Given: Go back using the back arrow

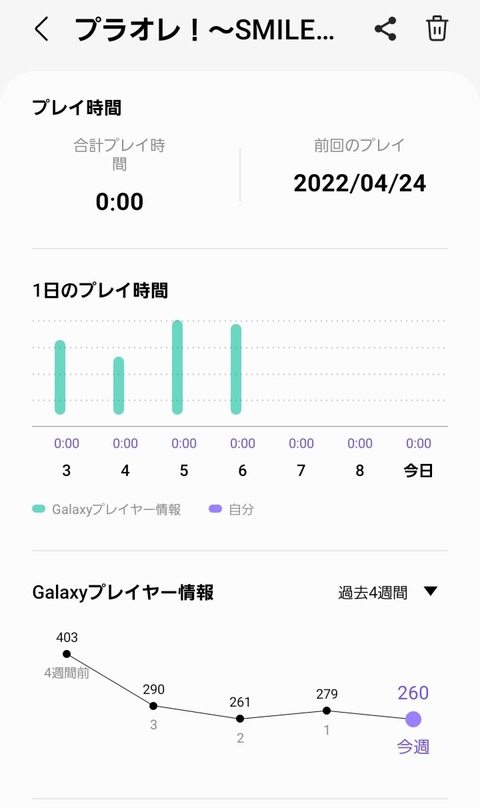Looking at the screenshot, I should tap(42, 29).
